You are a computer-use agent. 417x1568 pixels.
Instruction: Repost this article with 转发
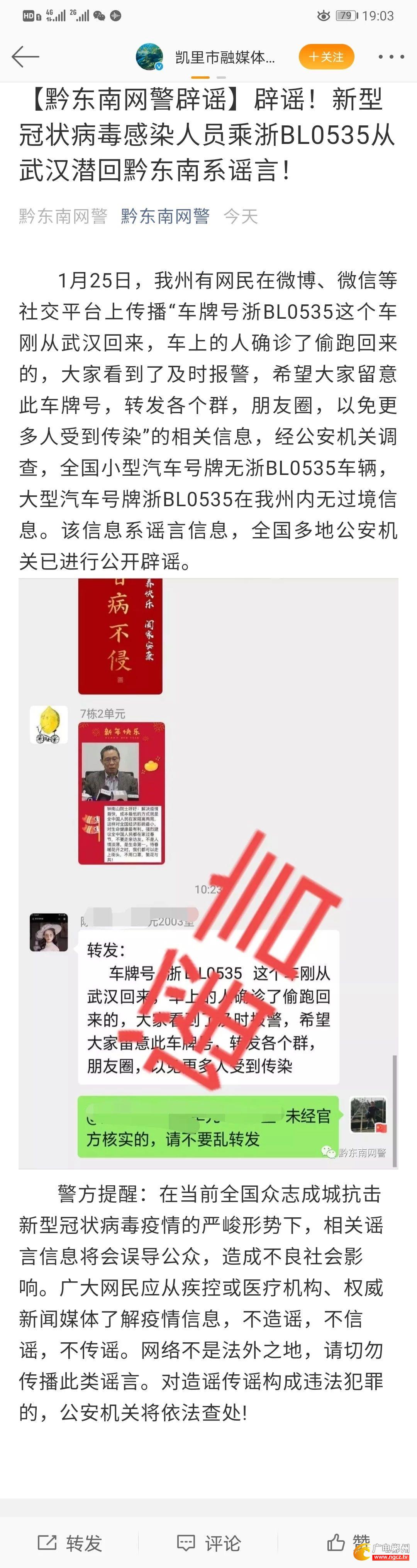click(x=70, y=1543)
